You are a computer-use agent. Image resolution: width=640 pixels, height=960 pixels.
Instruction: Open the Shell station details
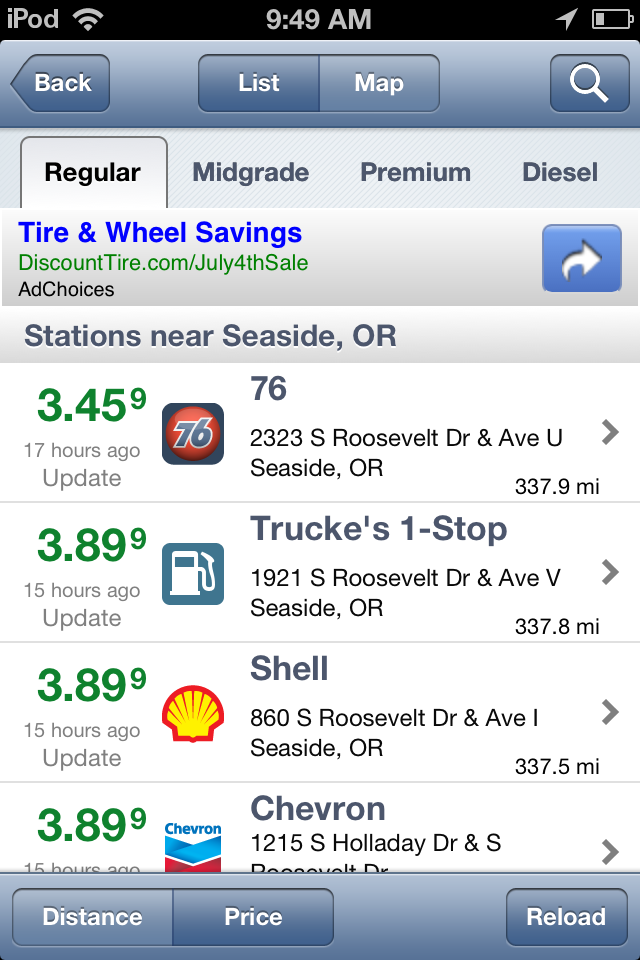coord(420,712)
